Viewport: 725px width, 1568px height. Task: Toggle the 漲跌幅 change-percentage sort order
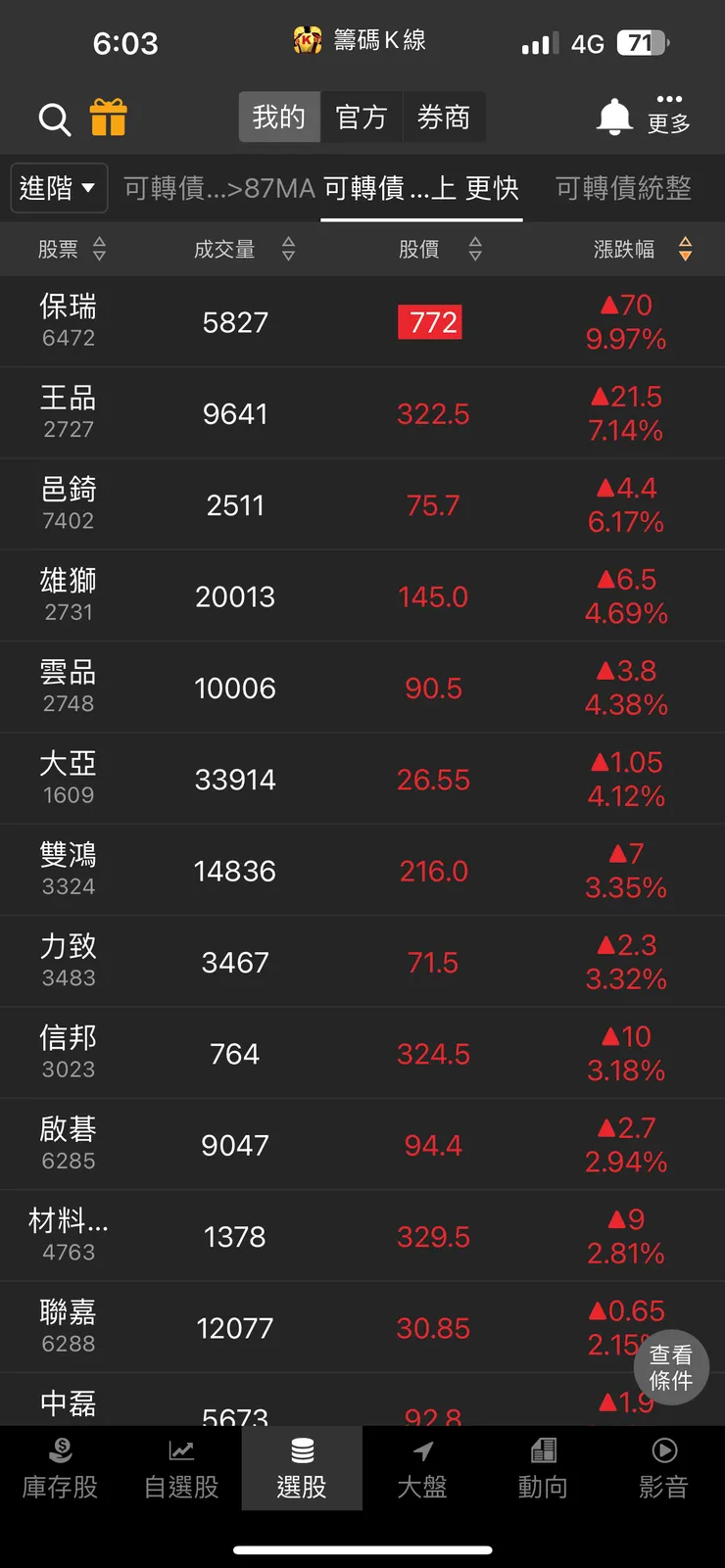[x=686, y=249]
